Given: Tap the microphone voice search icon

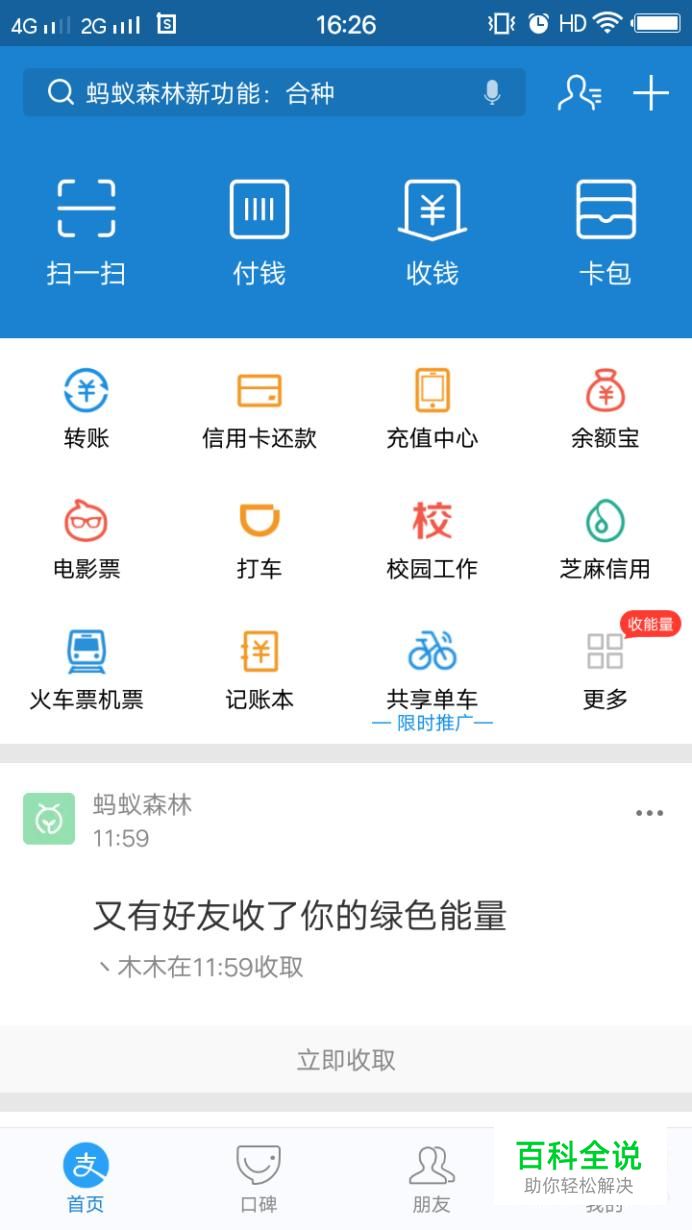Looking at the screenshot, I should 492,93.
